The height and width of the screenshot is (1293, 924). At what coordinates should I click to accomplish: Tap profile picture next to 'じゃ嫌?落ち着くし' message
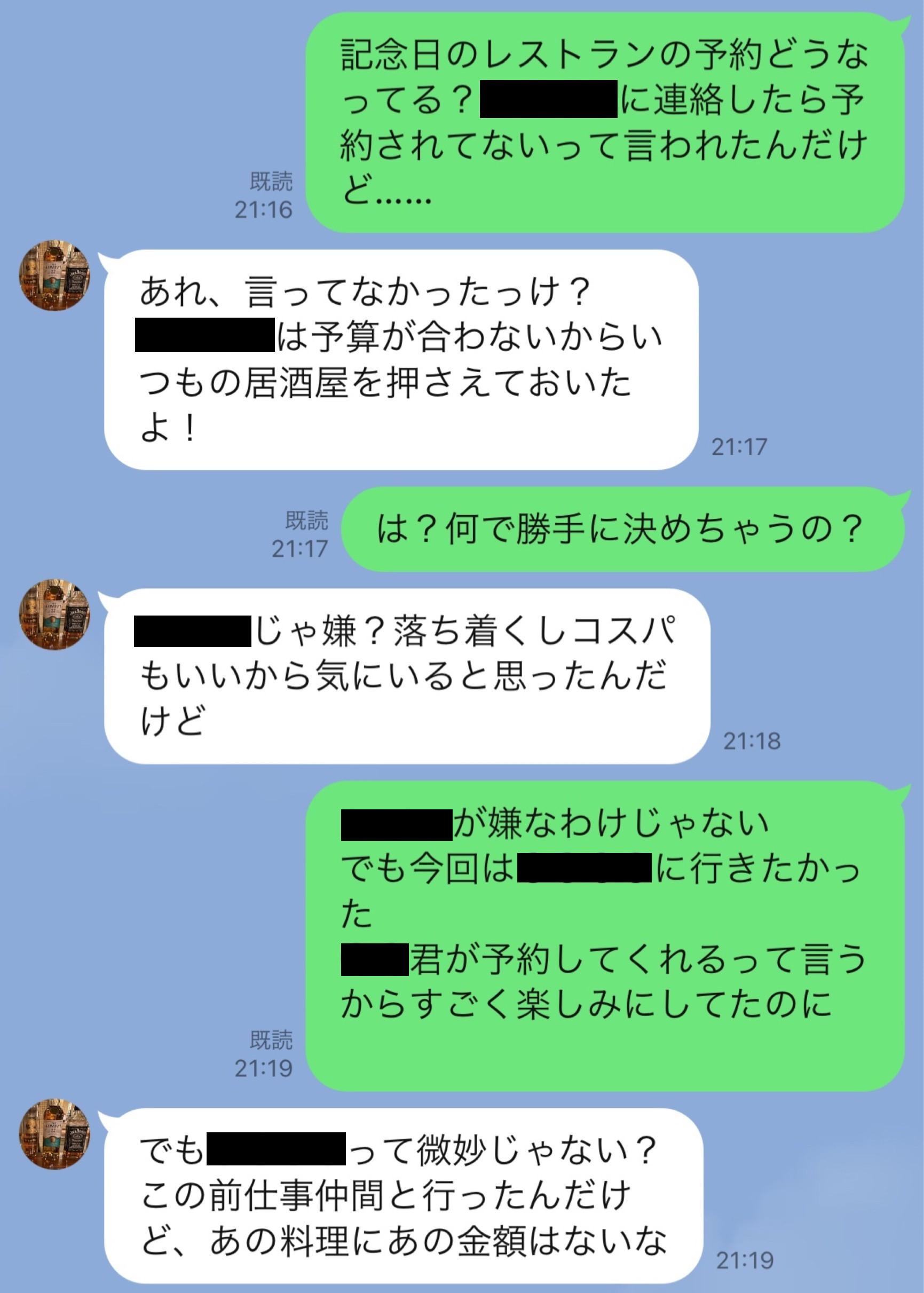click(54, 614)
